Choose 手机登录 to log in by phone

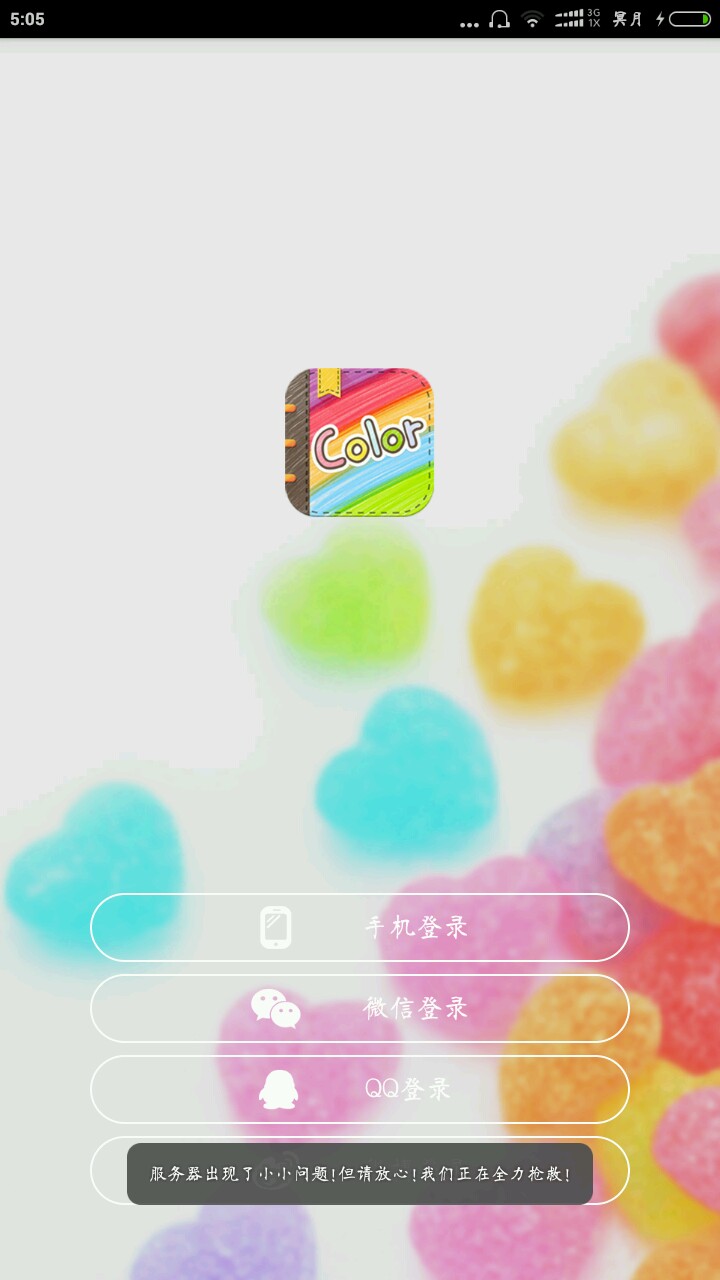click(360, 927)
